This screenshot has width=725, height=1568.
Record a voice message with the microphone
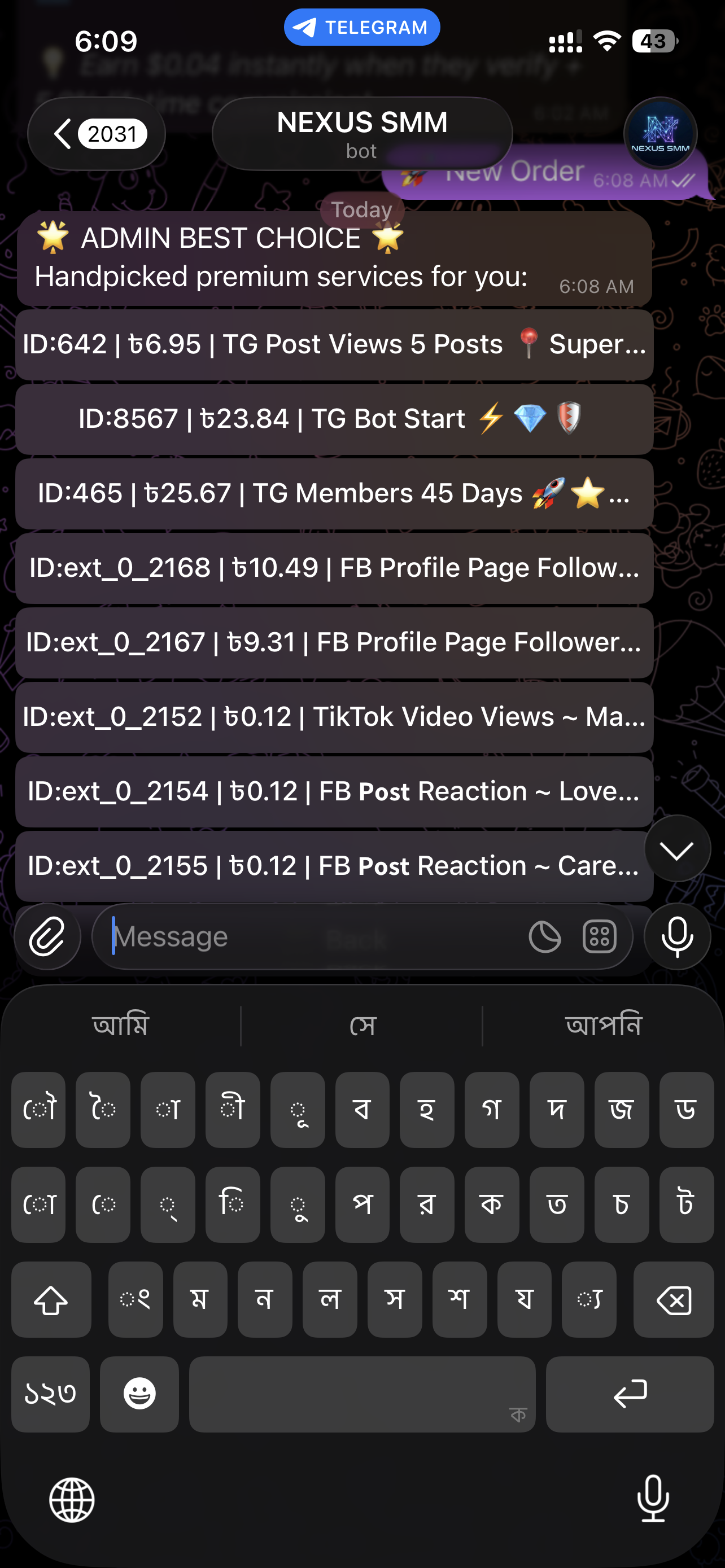coord(677,937)
